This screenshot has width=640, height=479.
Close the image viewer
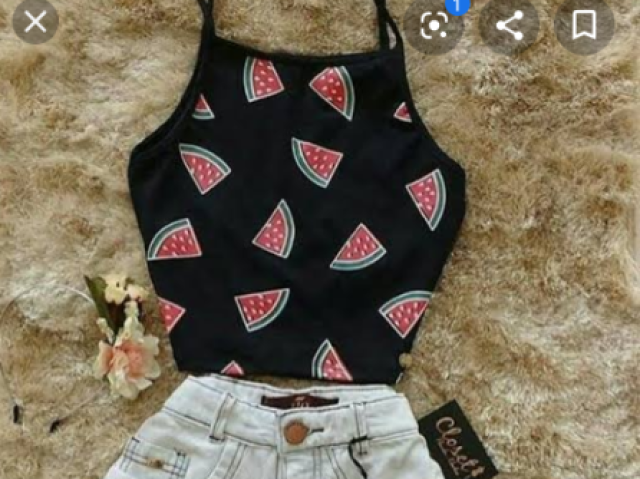click(35, 22)
